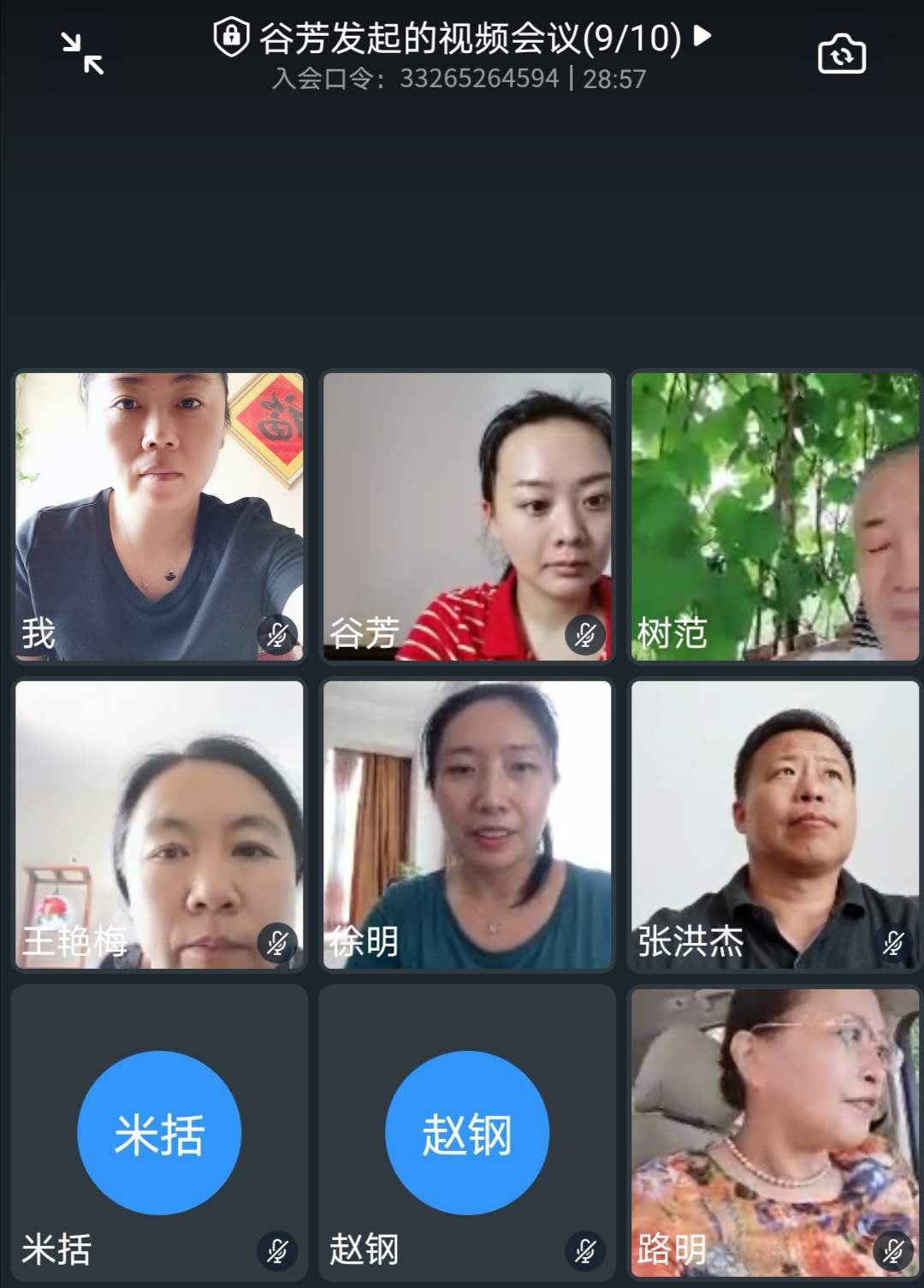Screen dimensions: 924x1288
Task: Minimize the video meeting window
Action: (83, 53)
